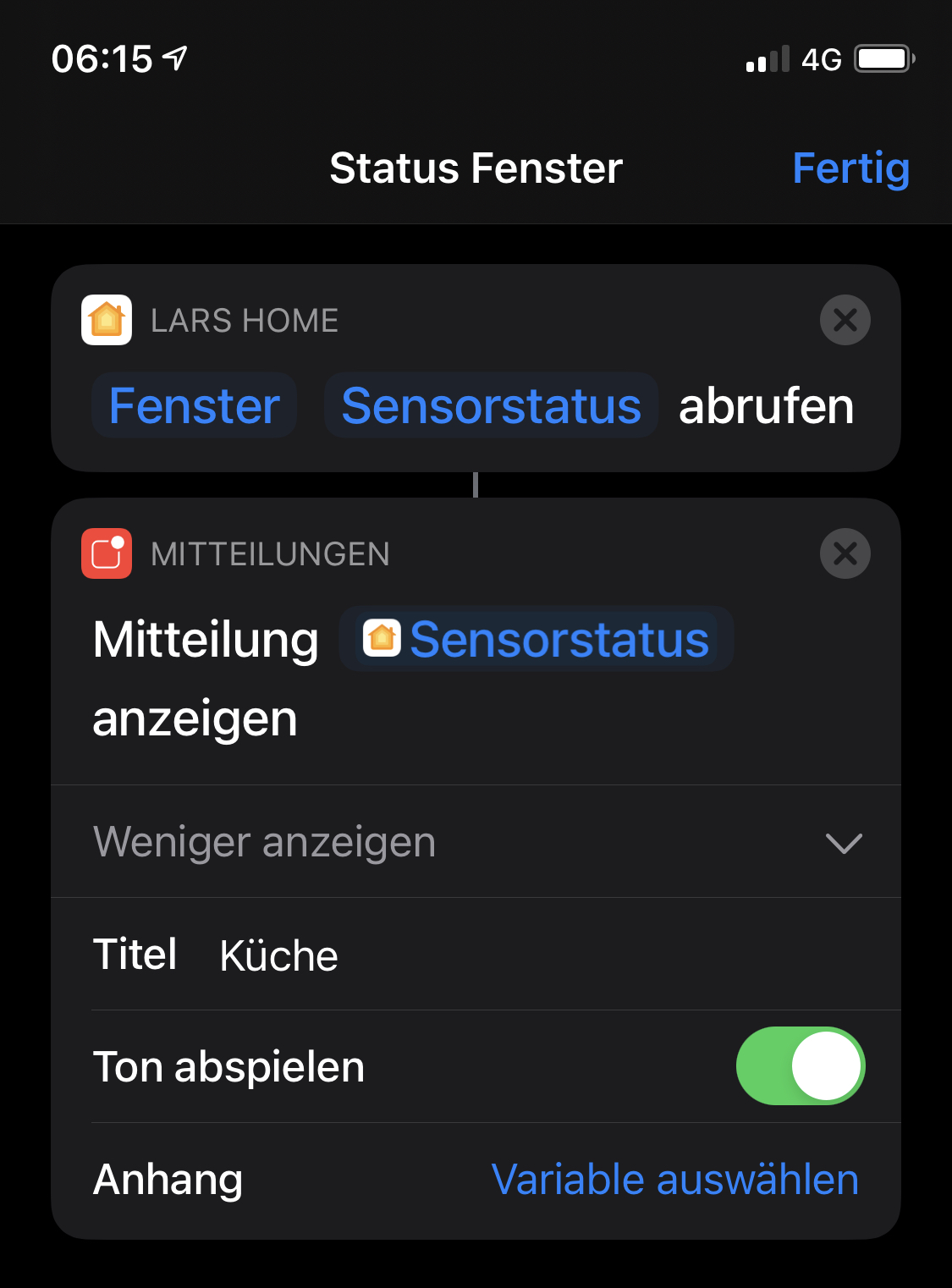Edit the Sensorstatus variable in Mitteilung
952x1288 pixels.
[x=537, y=639]
